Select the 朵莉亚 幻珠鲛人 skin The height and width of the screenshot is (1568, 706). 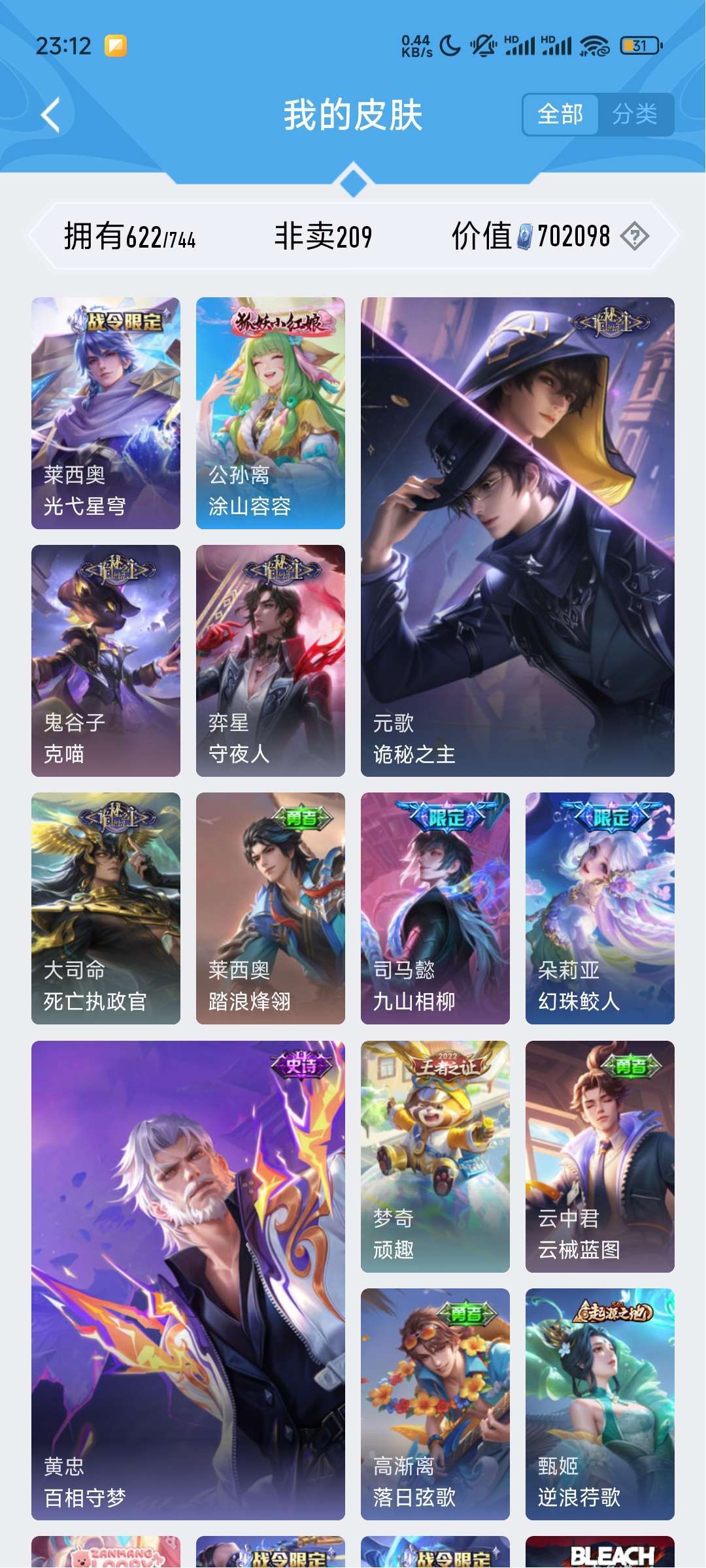pos(599,908)
